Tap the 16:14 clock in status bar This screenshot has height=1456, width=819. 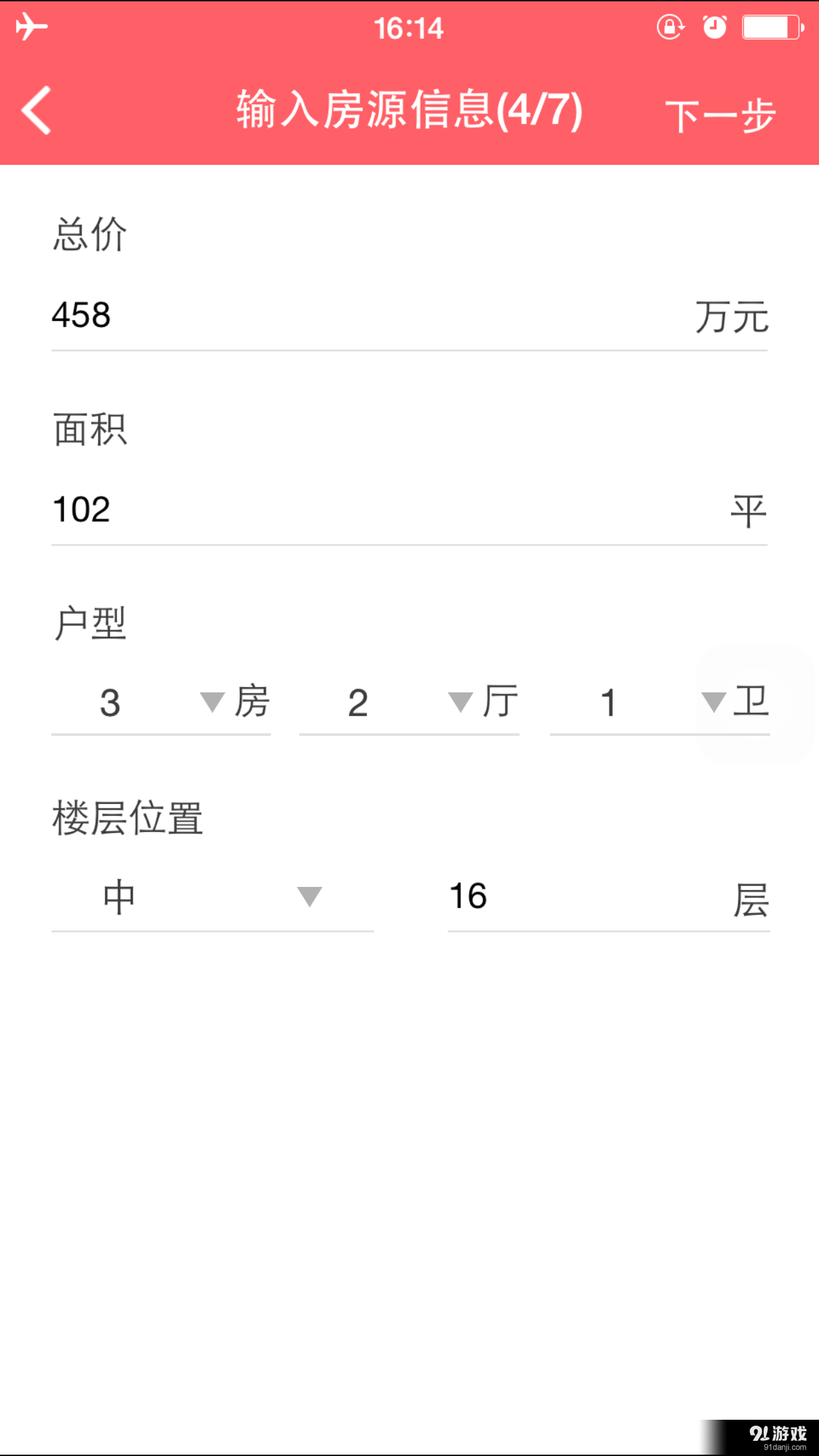(x=409, y=28)
